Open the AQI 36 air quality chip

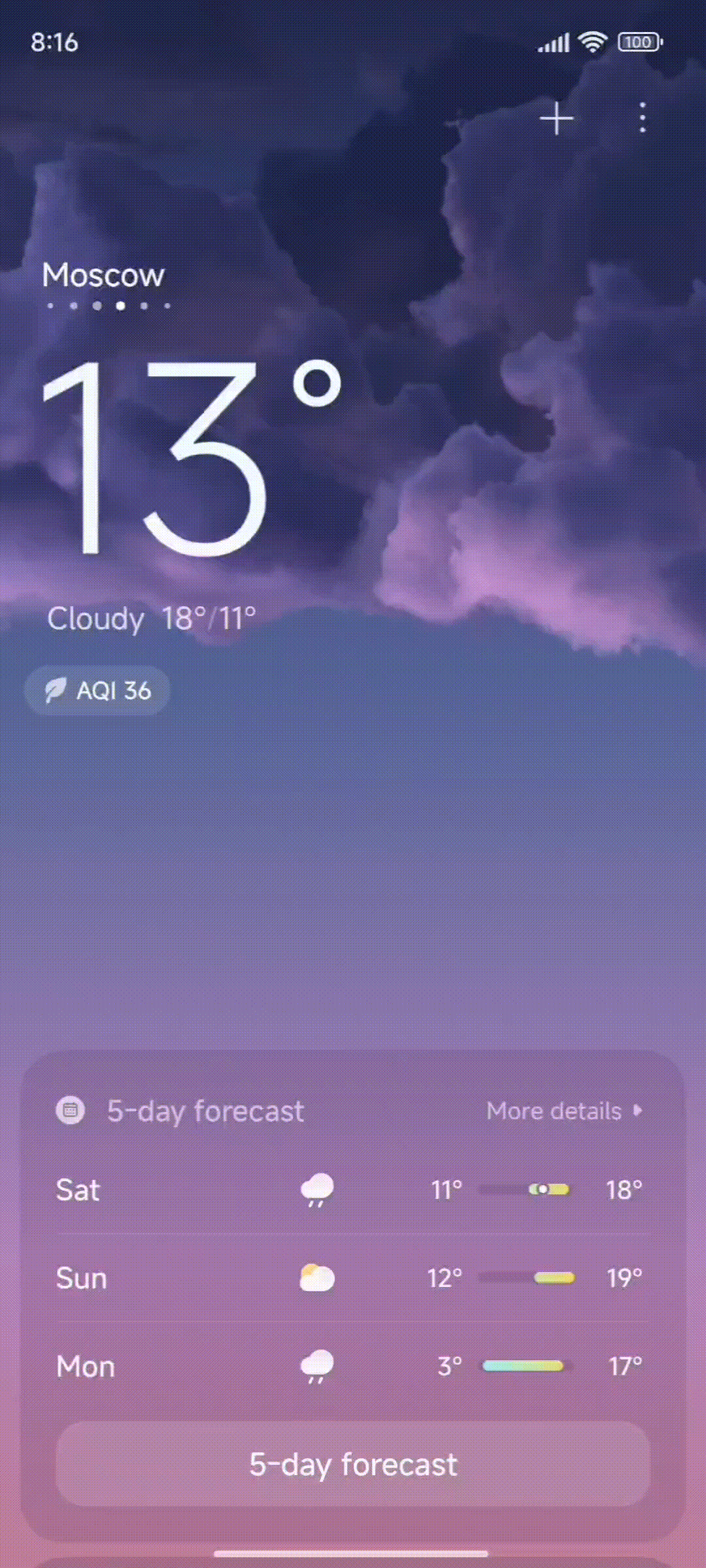tap(97, 690)
